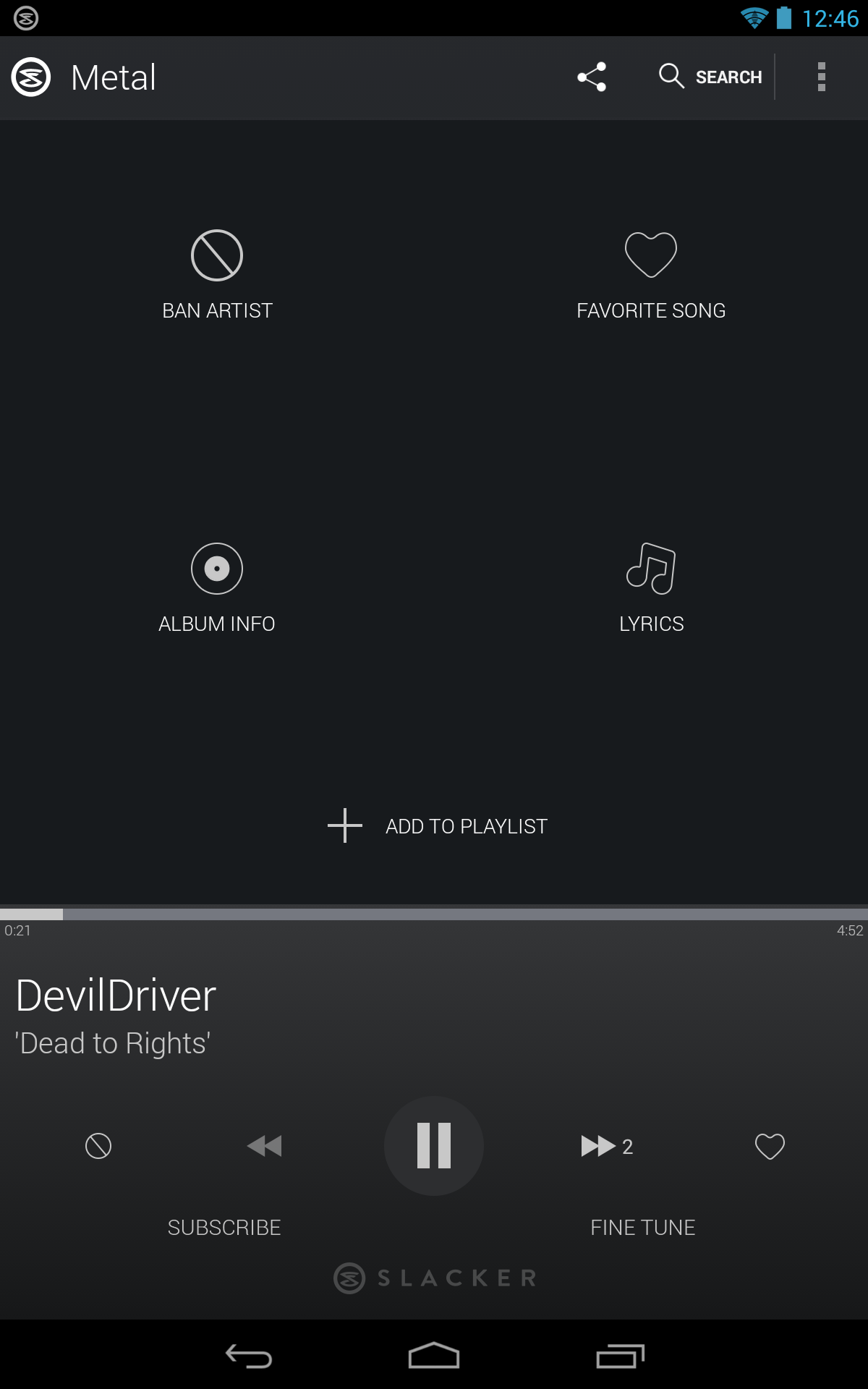Ban the current artist DevilDriver

point(216,275)
